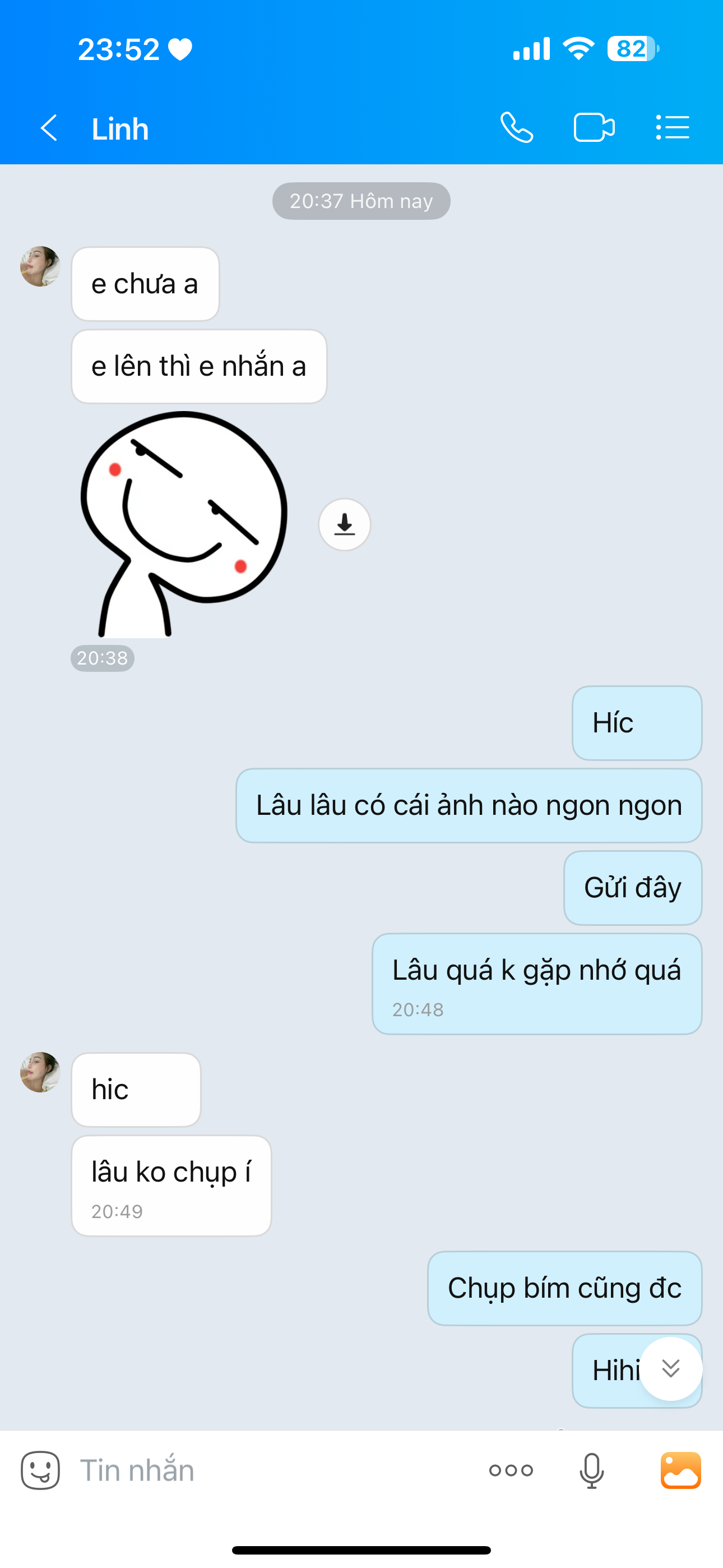Download the sticker via arrow button
This screenshot has width=723, height=1568.
(x=345, y=525)
